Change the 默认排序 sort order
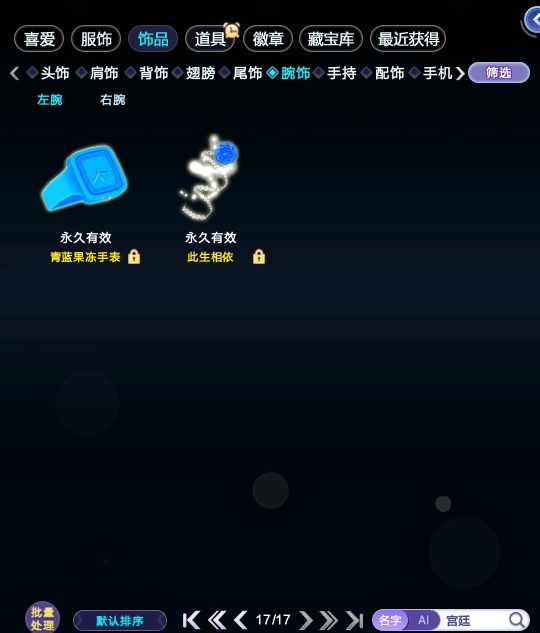Screen dimensions: 540x633 (120, 620)
